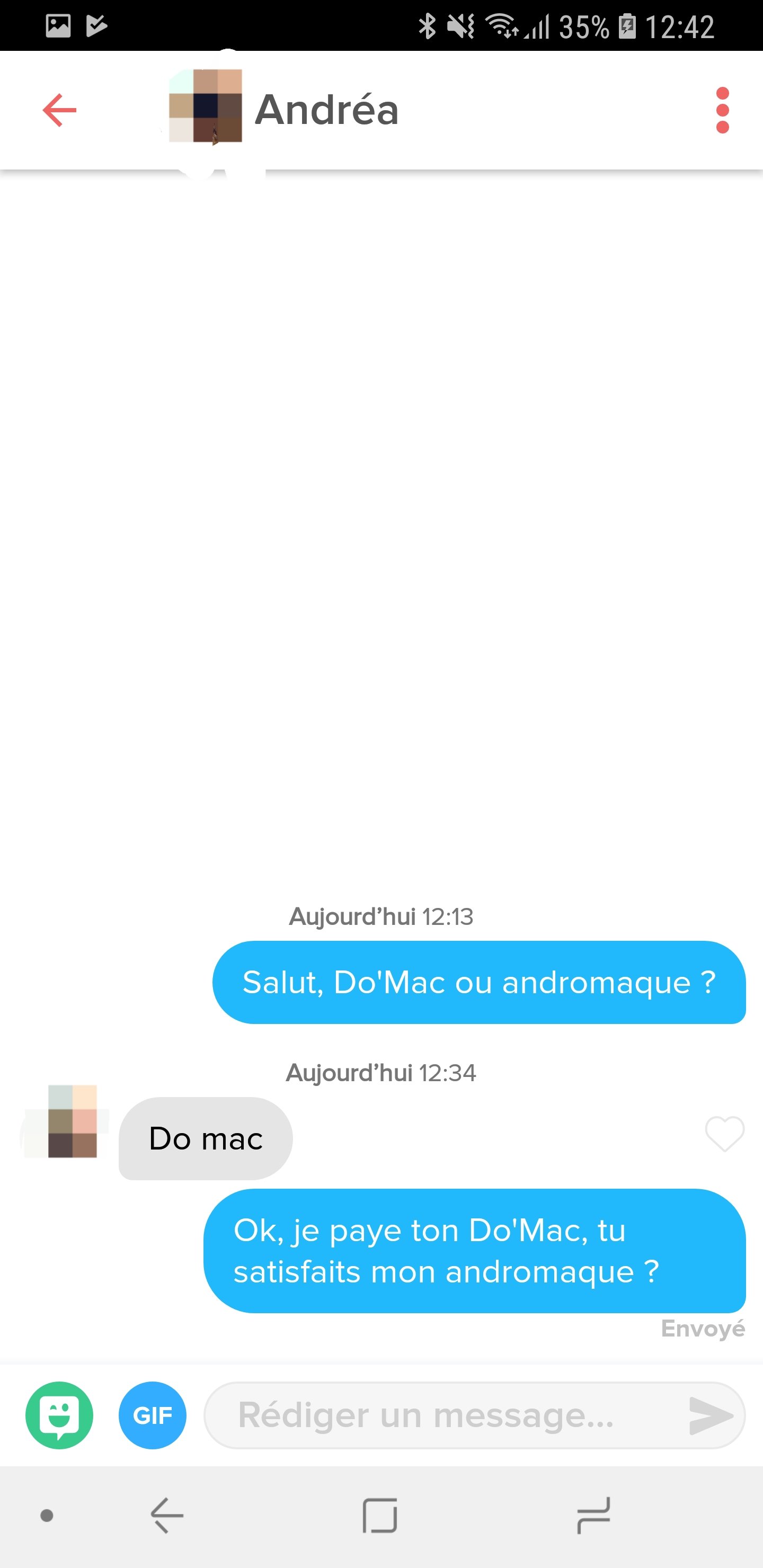
Task: Tap the system back button
Action: point(167,1515)
